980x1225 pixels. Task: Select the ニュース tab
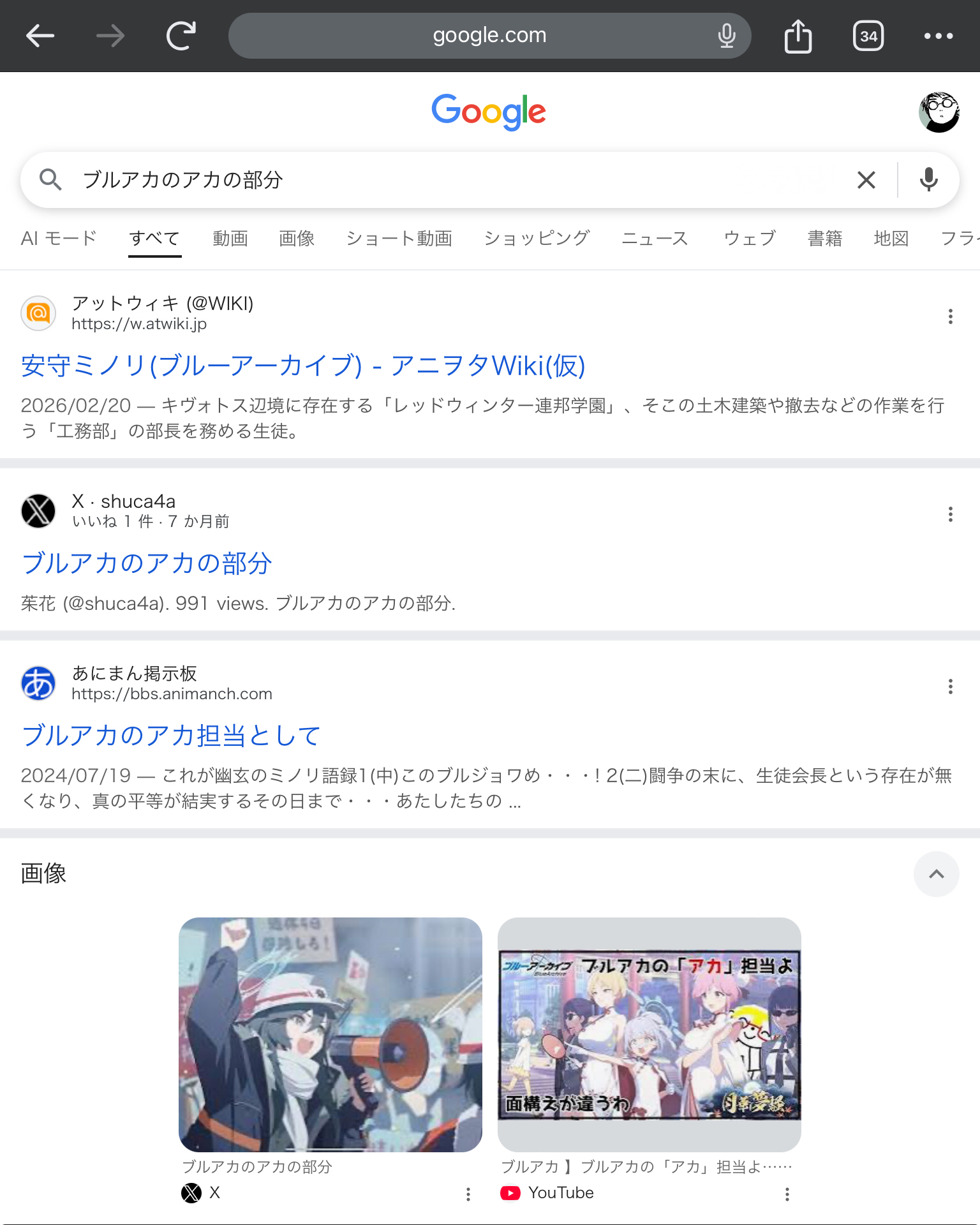click(x=655, y=239)
